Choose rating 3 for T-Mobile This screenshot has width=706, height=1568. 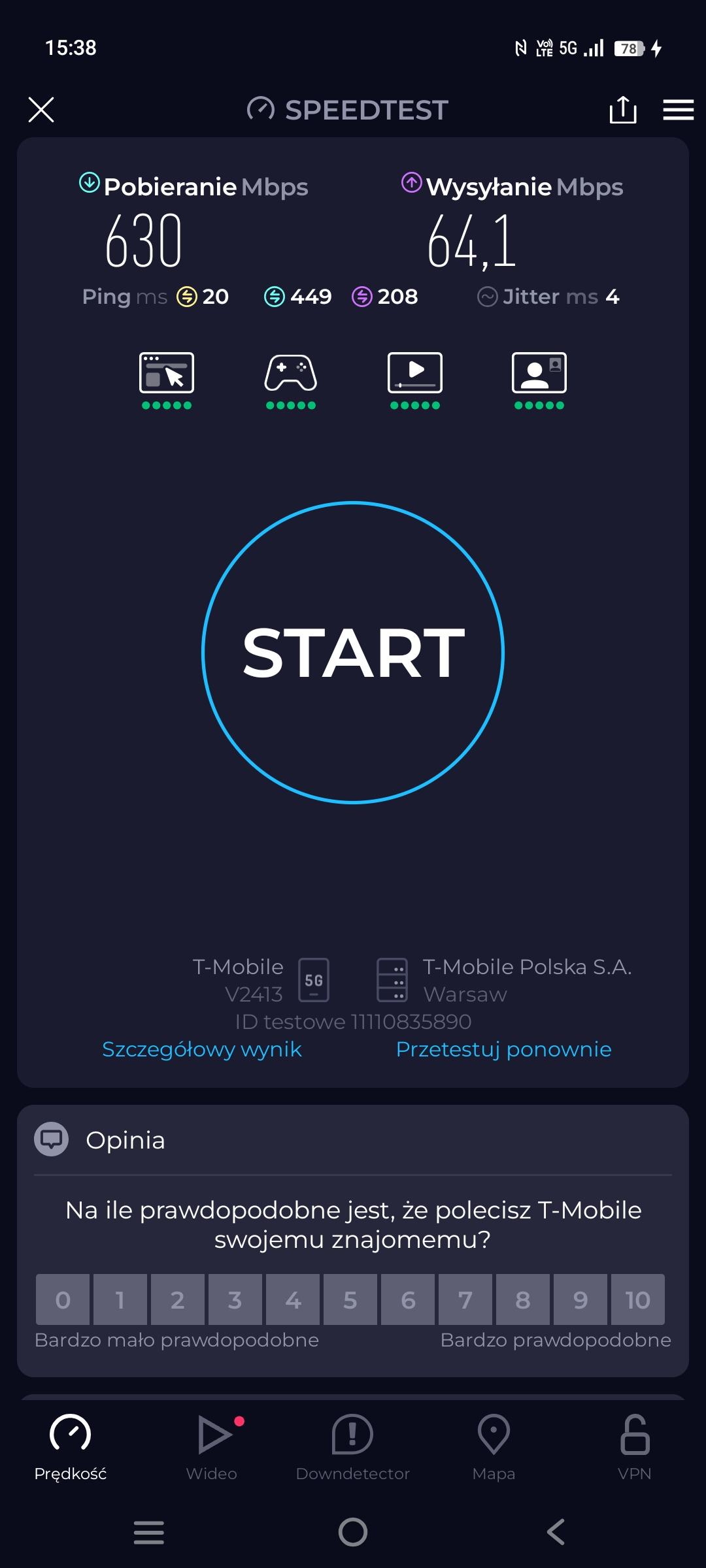click(x=235, y=1300)
